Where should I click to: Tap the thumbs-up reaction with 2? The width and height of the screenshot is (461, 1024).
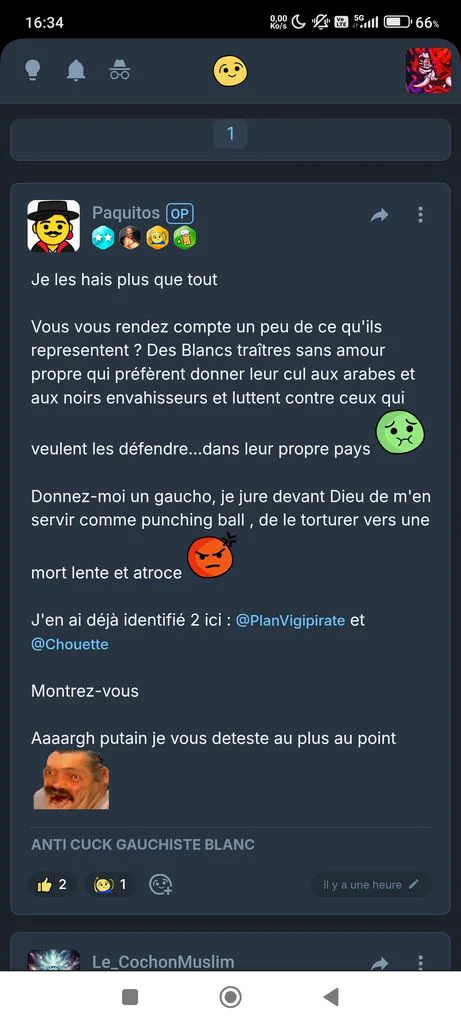52,885
